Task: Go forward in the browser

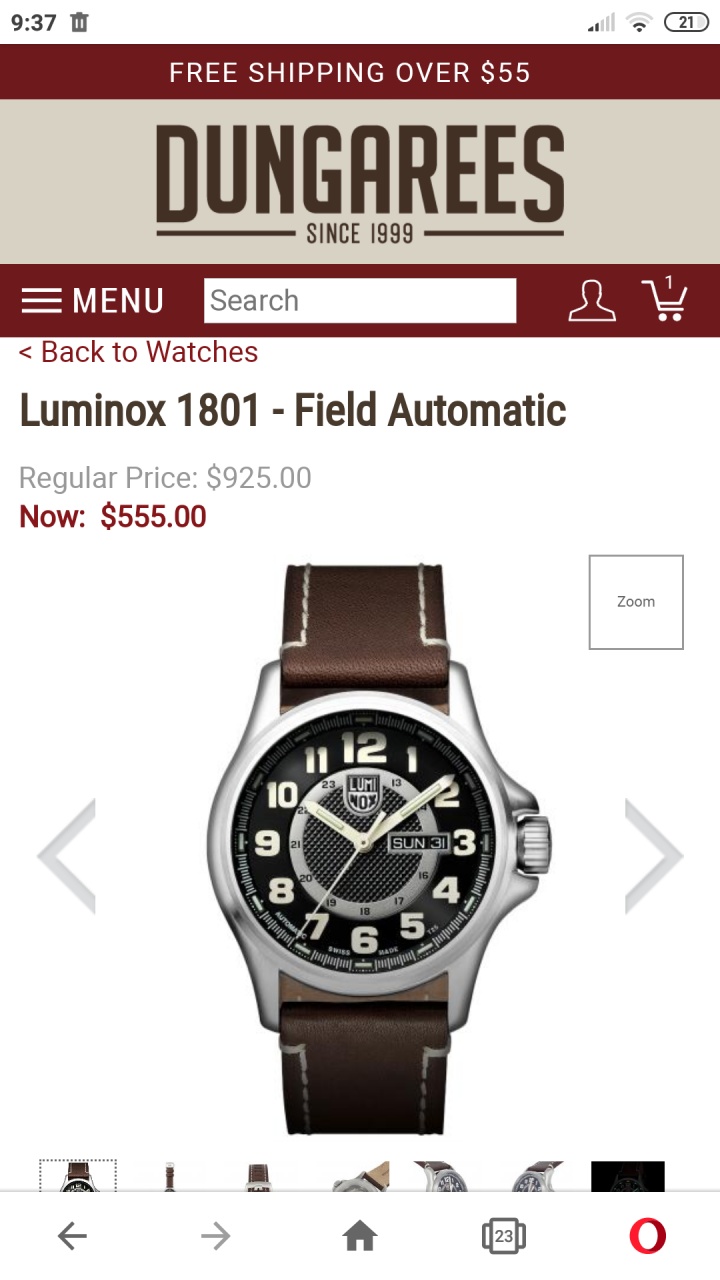Action: point(216,1237)
